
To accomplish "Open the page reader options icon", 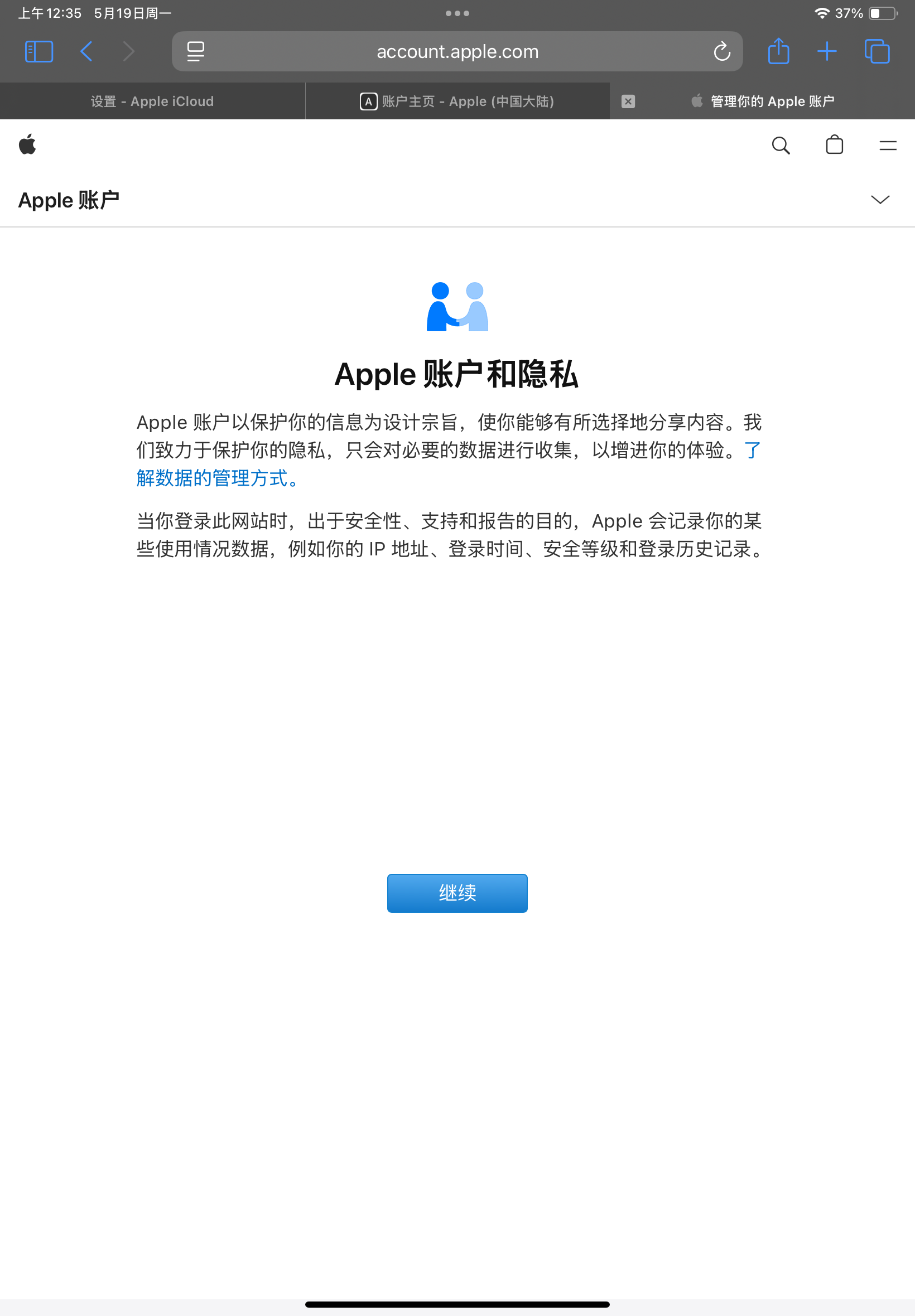I will pyautogui.click(x=195, y=51).
